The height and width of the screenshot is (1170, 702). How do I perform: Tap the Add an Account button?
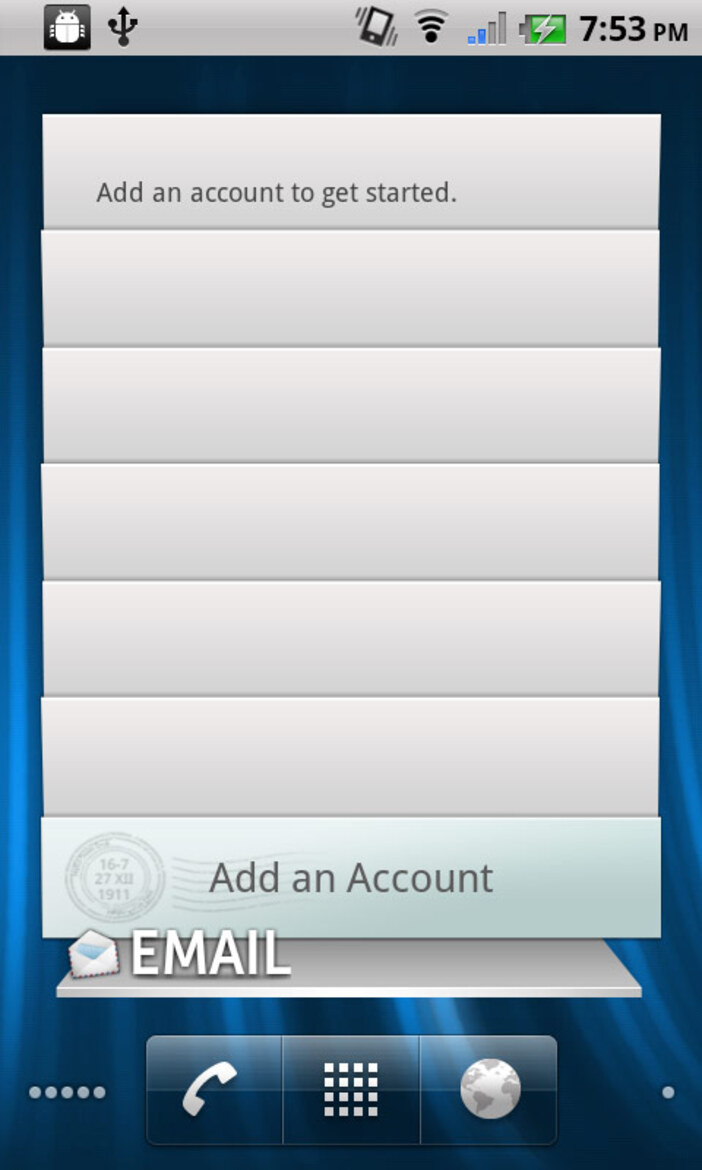click(x=351, y=878)
